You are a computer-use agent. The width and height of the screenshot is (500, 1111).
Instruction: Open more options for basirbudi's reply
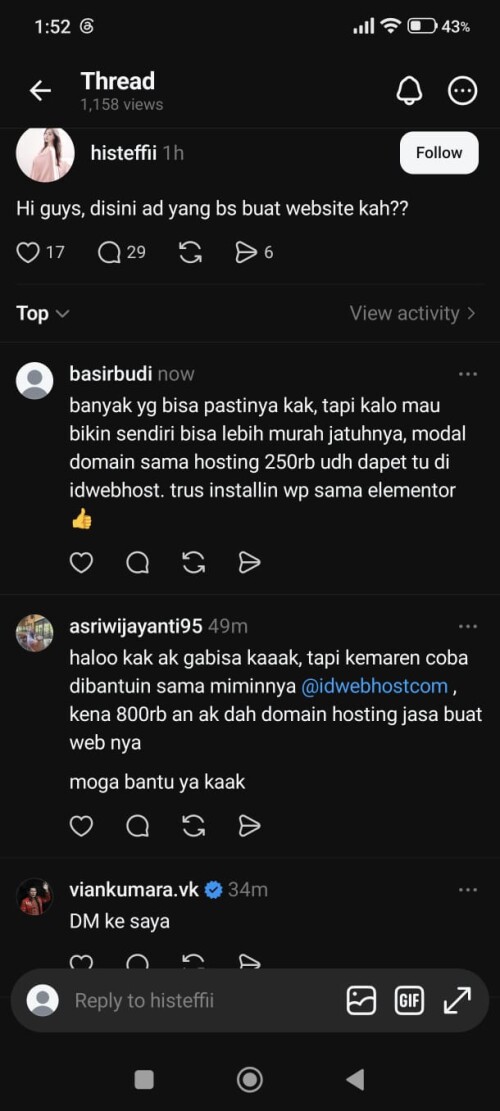467,373
